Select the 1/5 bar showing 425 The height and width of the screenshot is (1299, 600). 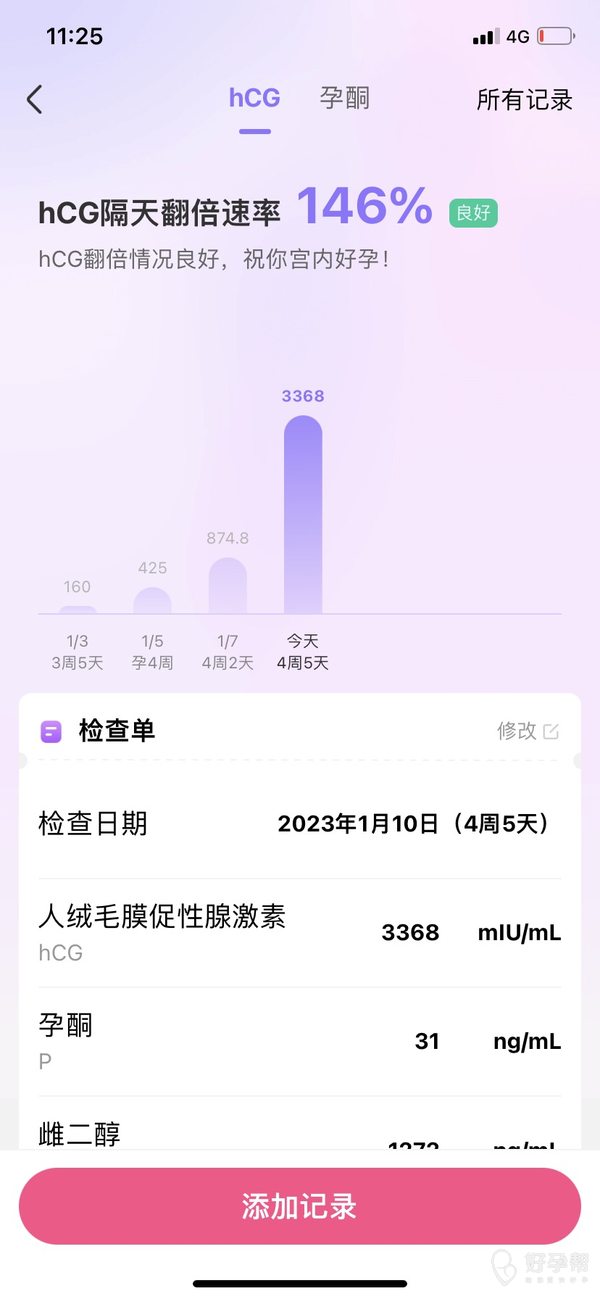(x=152, y=600)
